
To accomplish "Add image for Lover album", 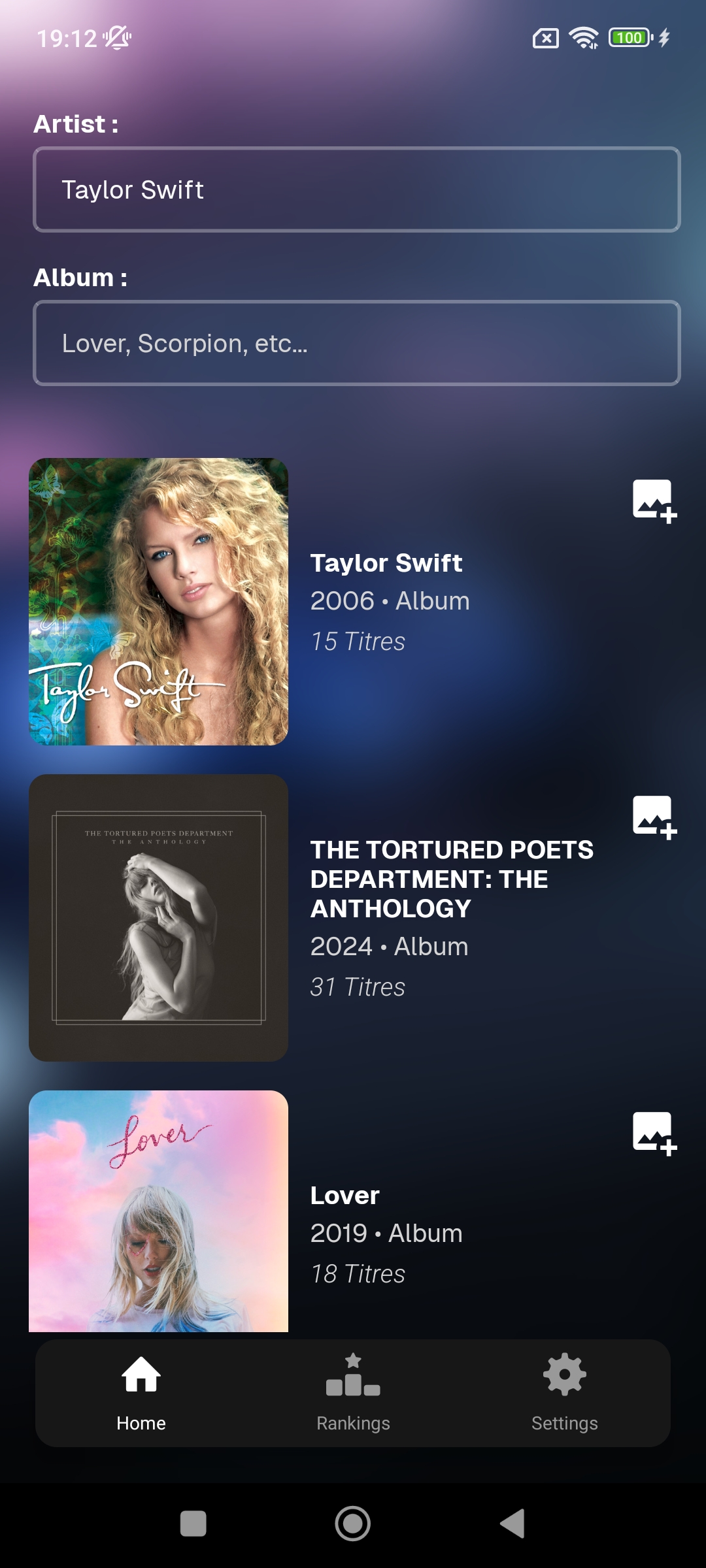I will tap(654, 1134).
